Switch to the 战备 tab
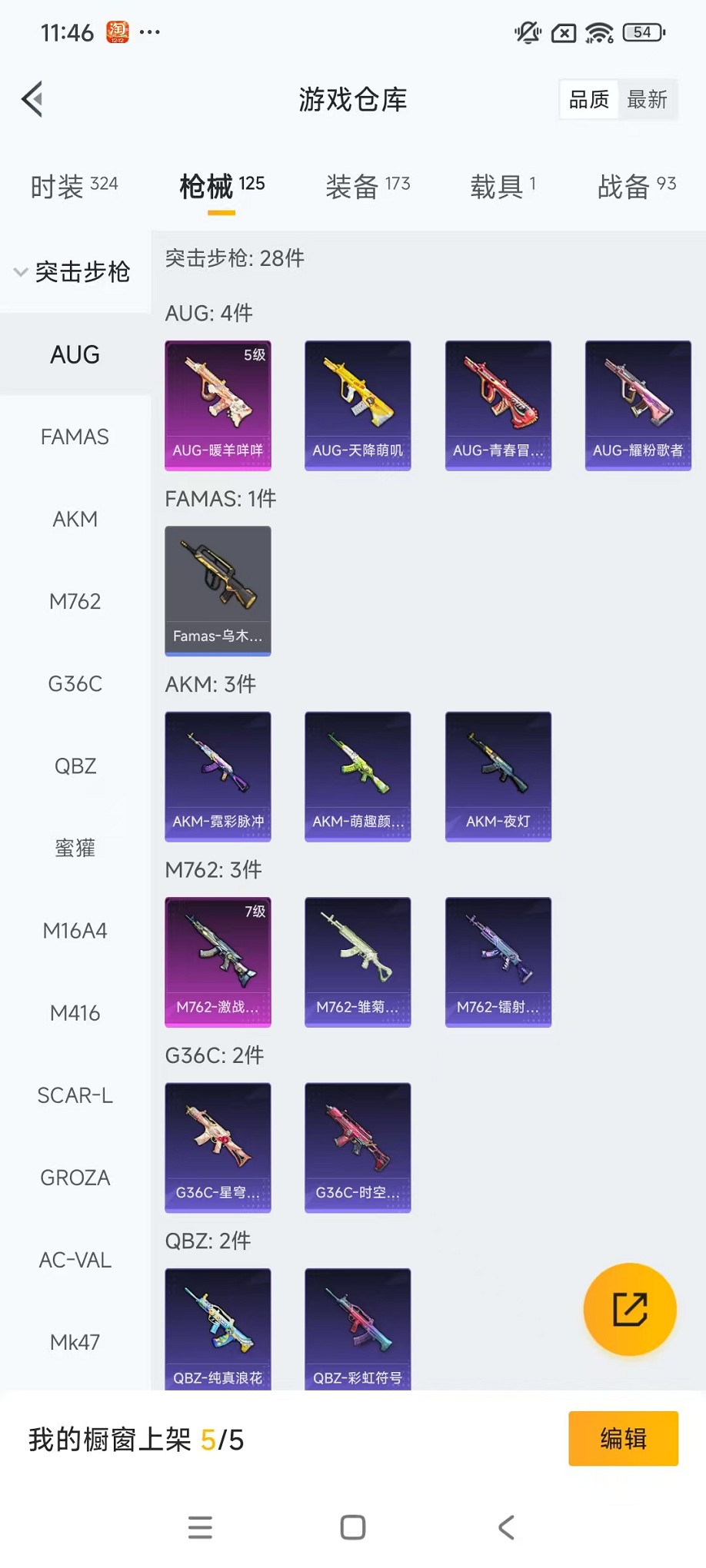Screen dimensions: 706x1568 pos(637,185)
